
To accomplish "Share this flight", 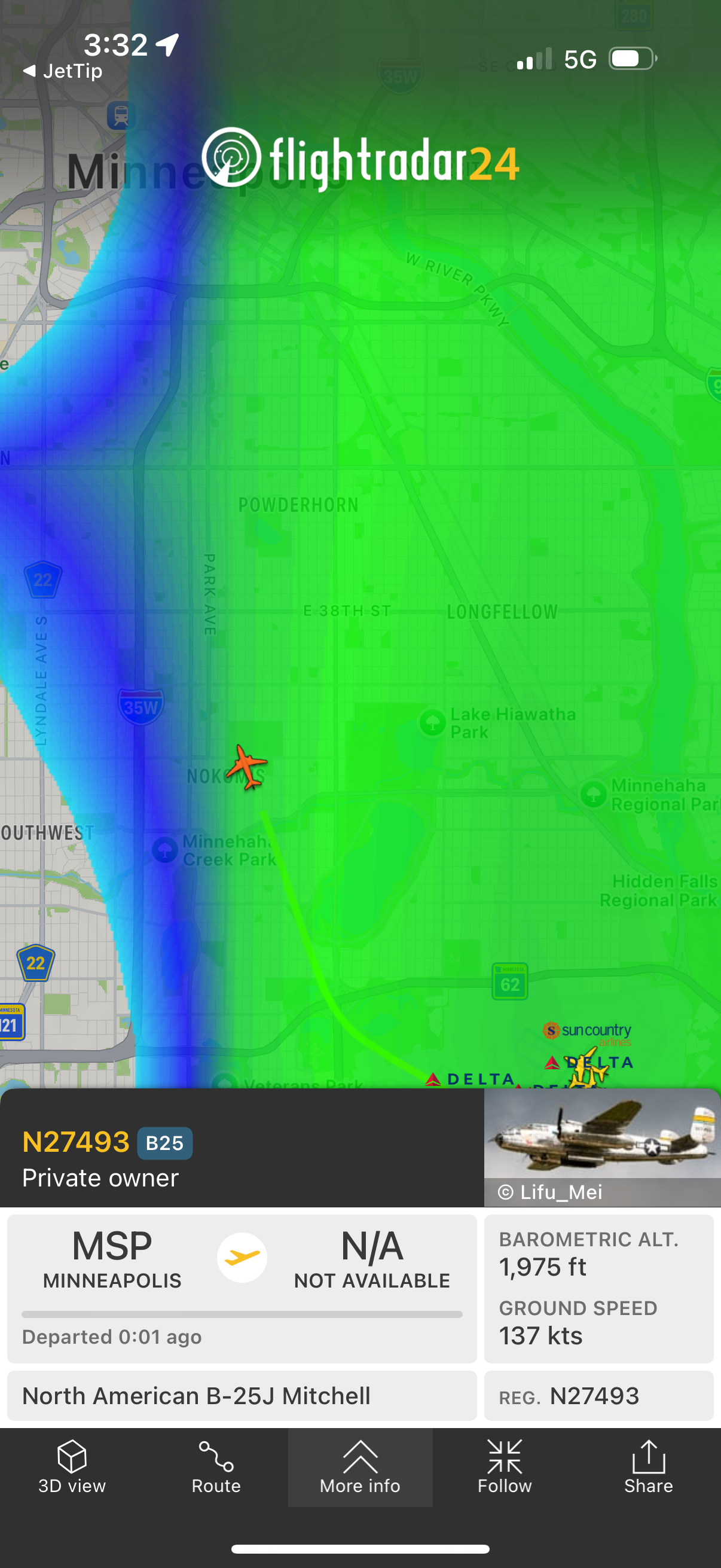I will [649, 1467].
